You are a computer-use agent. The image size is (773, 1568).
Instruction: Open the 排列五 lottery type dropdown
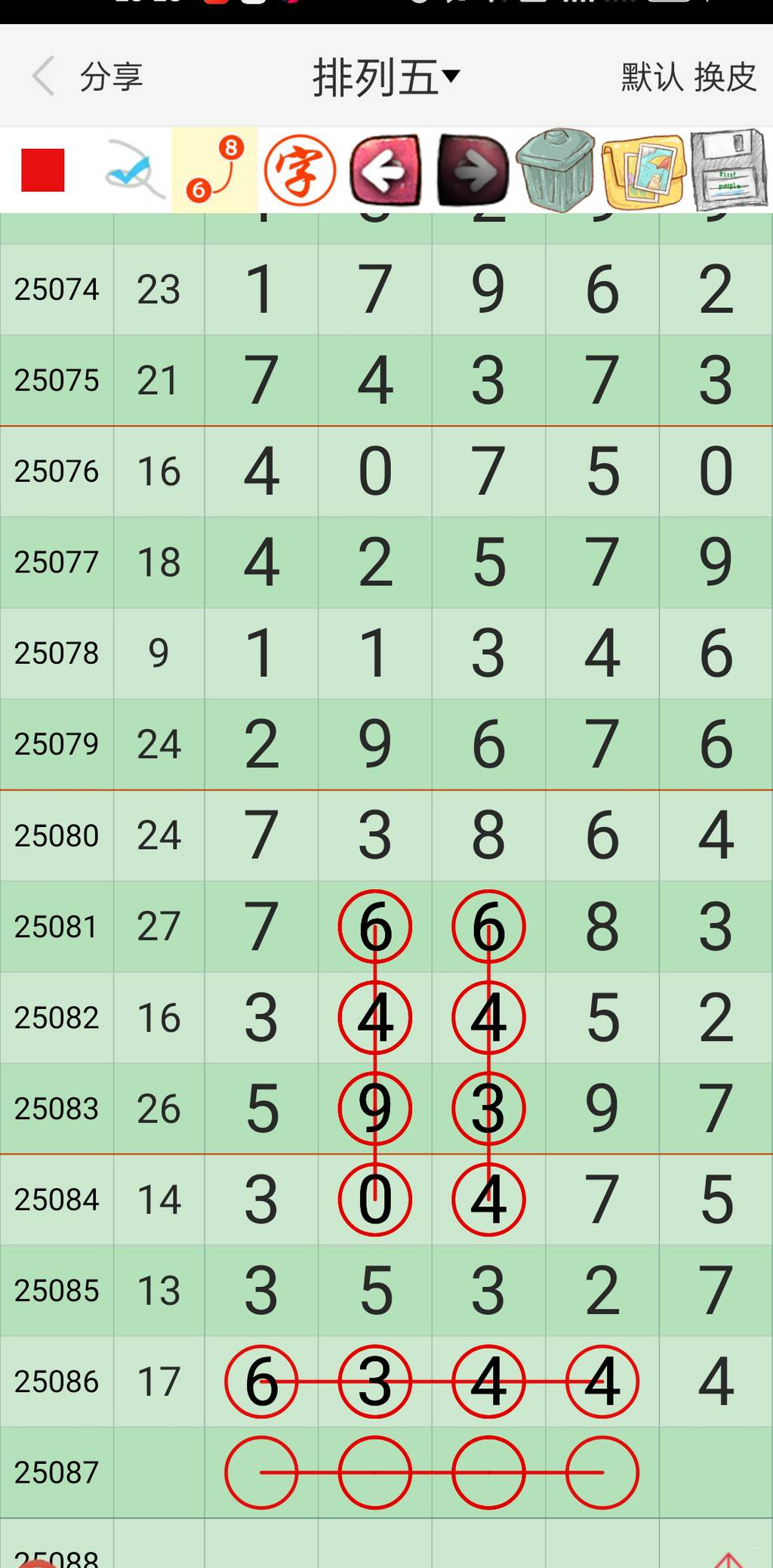[x=386, y=76]
